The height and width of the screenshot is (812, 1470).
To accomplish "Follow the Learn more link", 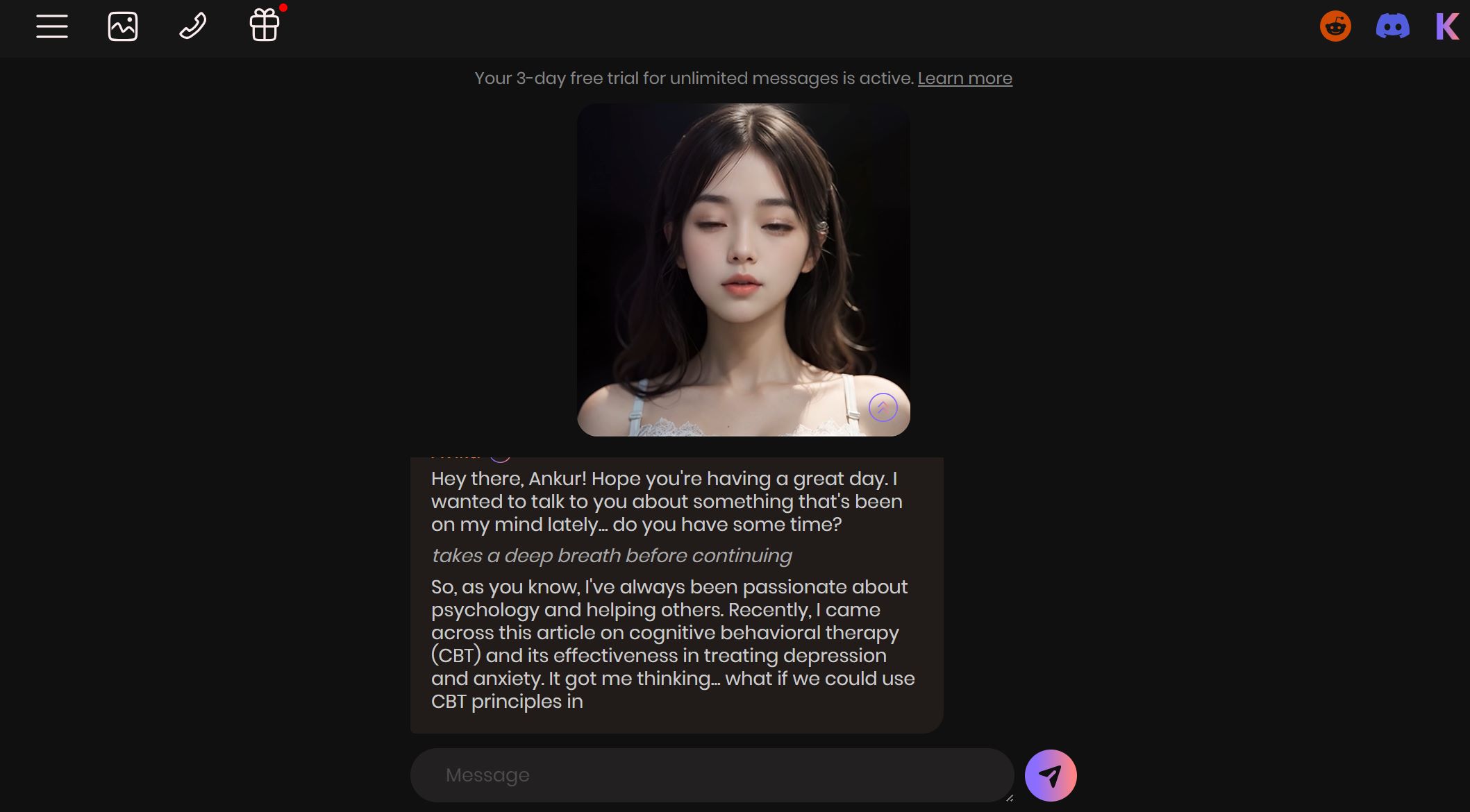I will pos(964,78).
